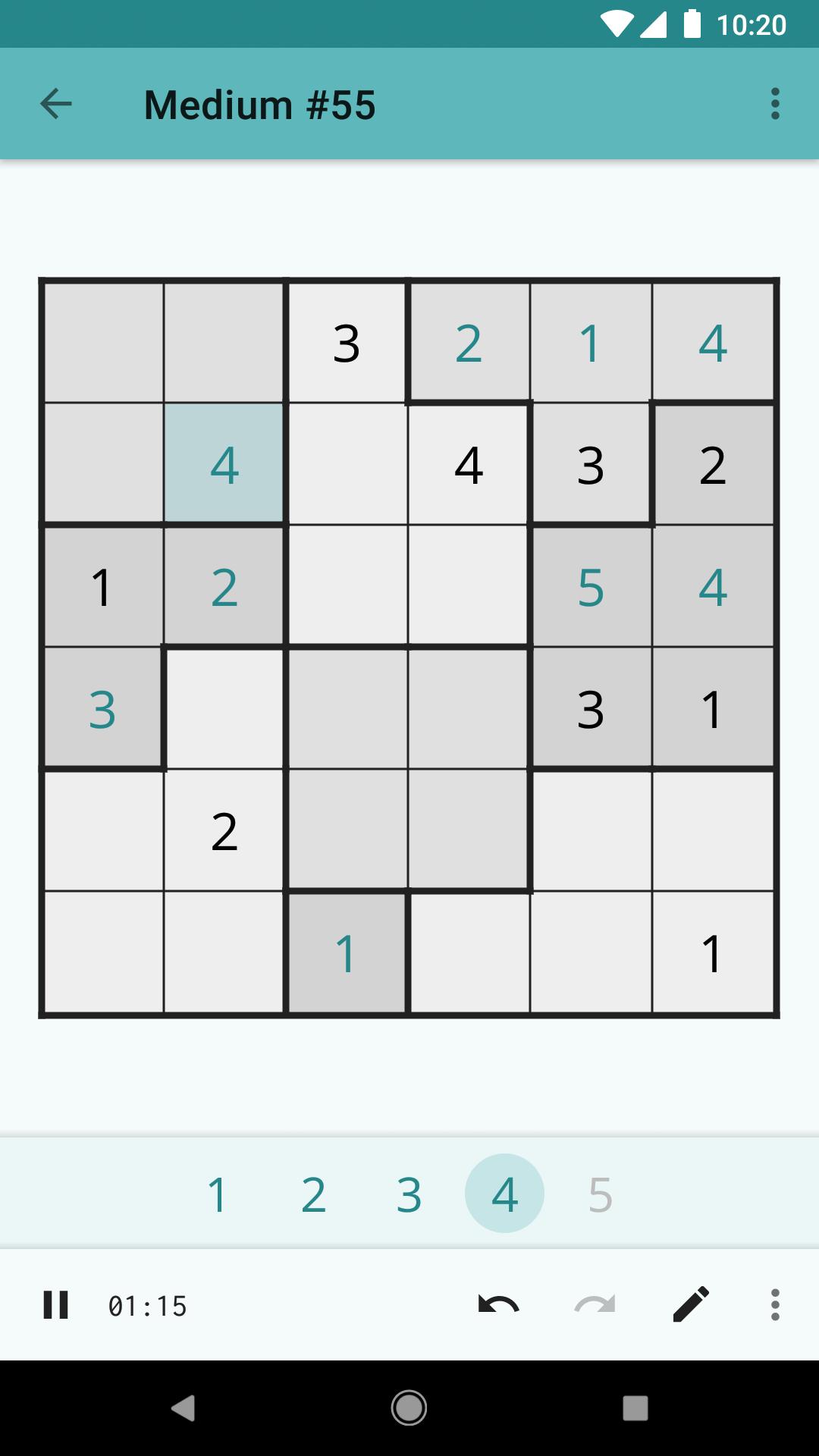Choose digit 5 in the number picker
This screenshot has height=1456, width=819.
pos(600,1194)
